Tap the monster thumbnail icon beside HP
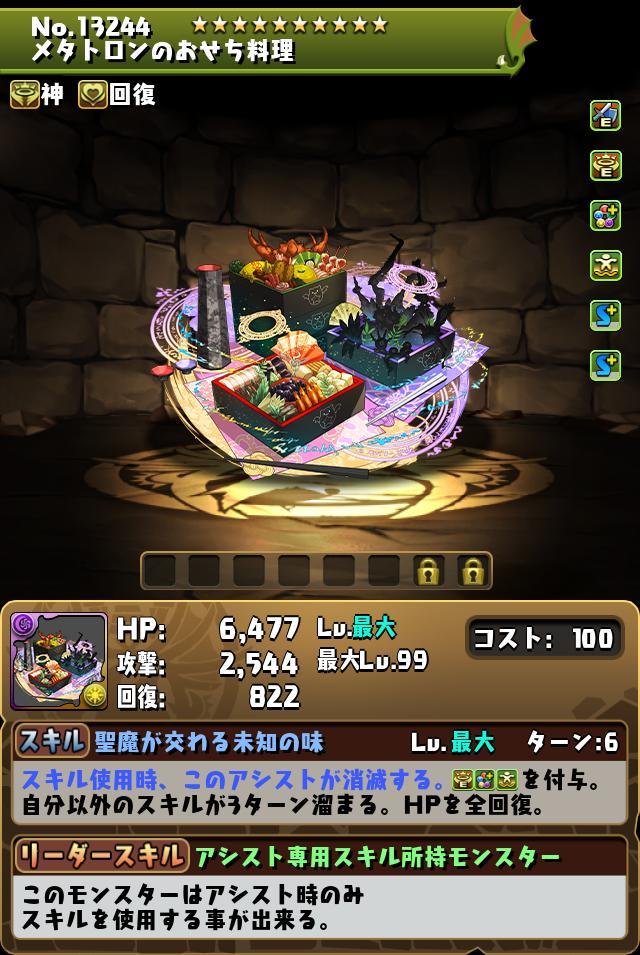 pyautogui.click(x=59, y=661)
